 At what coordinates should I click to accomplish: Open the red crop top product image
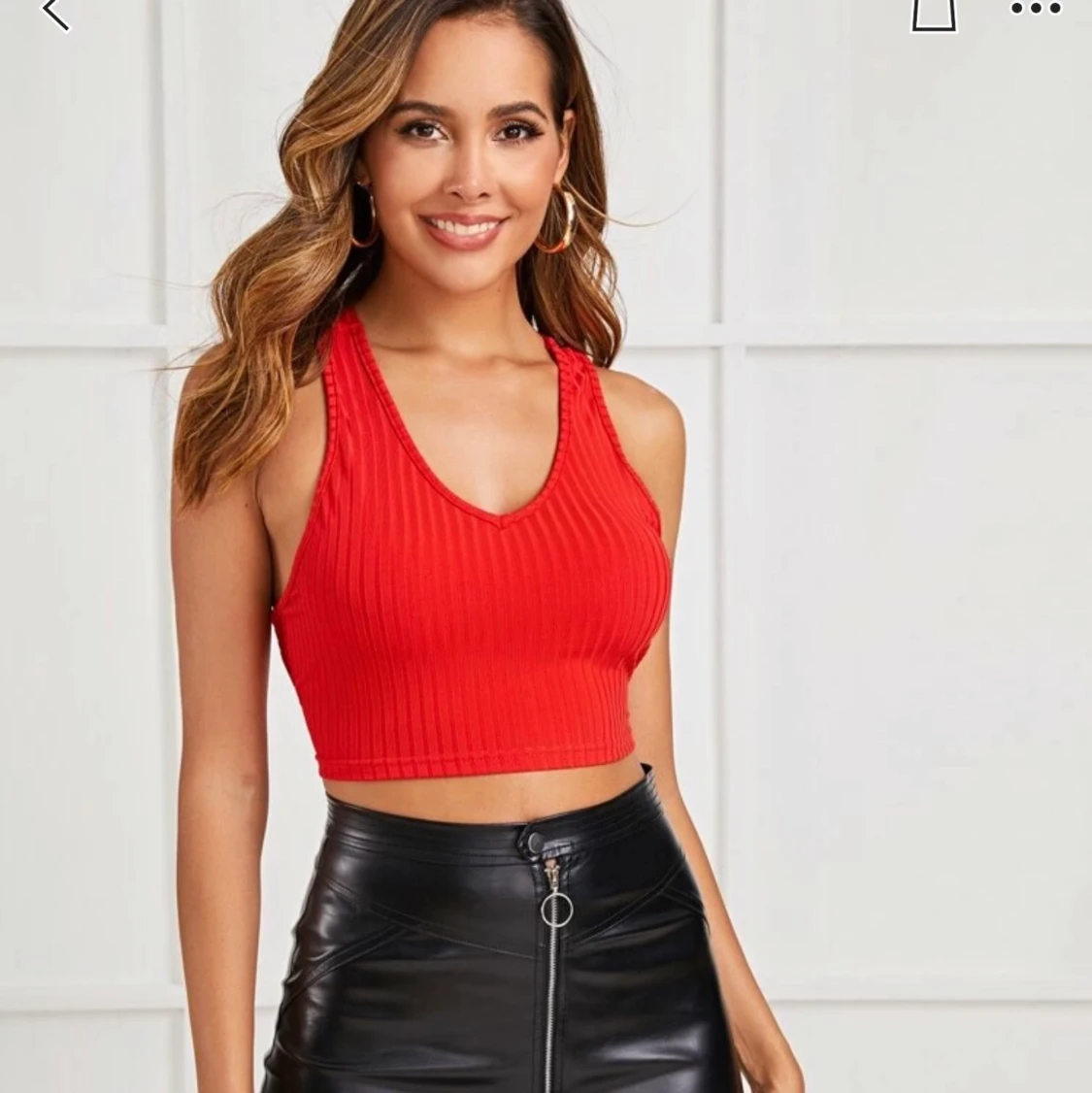click(x=466, y=582)
